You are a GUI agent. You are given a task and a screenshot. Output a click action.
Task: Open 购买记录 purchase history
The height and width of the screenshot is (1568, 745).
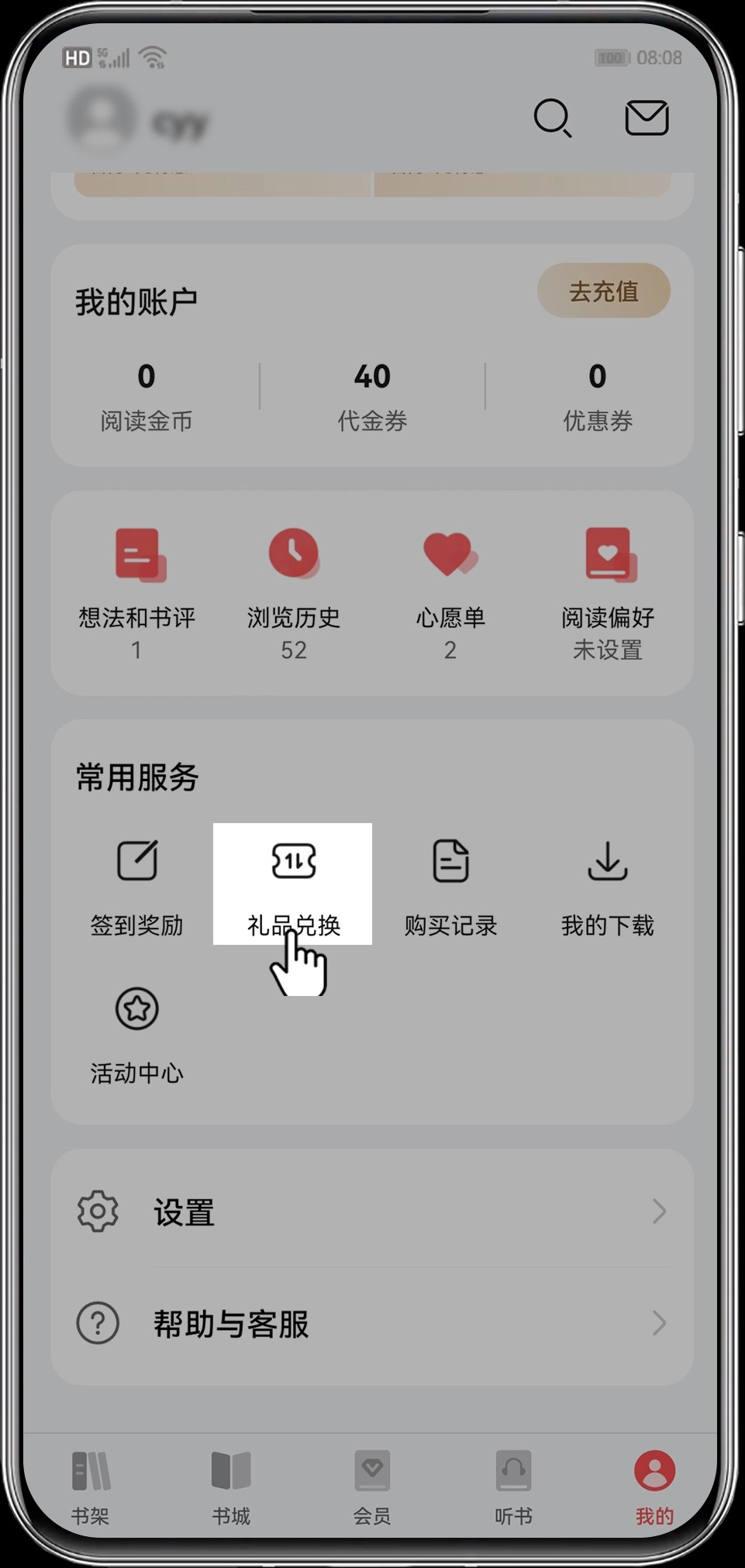tap(450, 862)
